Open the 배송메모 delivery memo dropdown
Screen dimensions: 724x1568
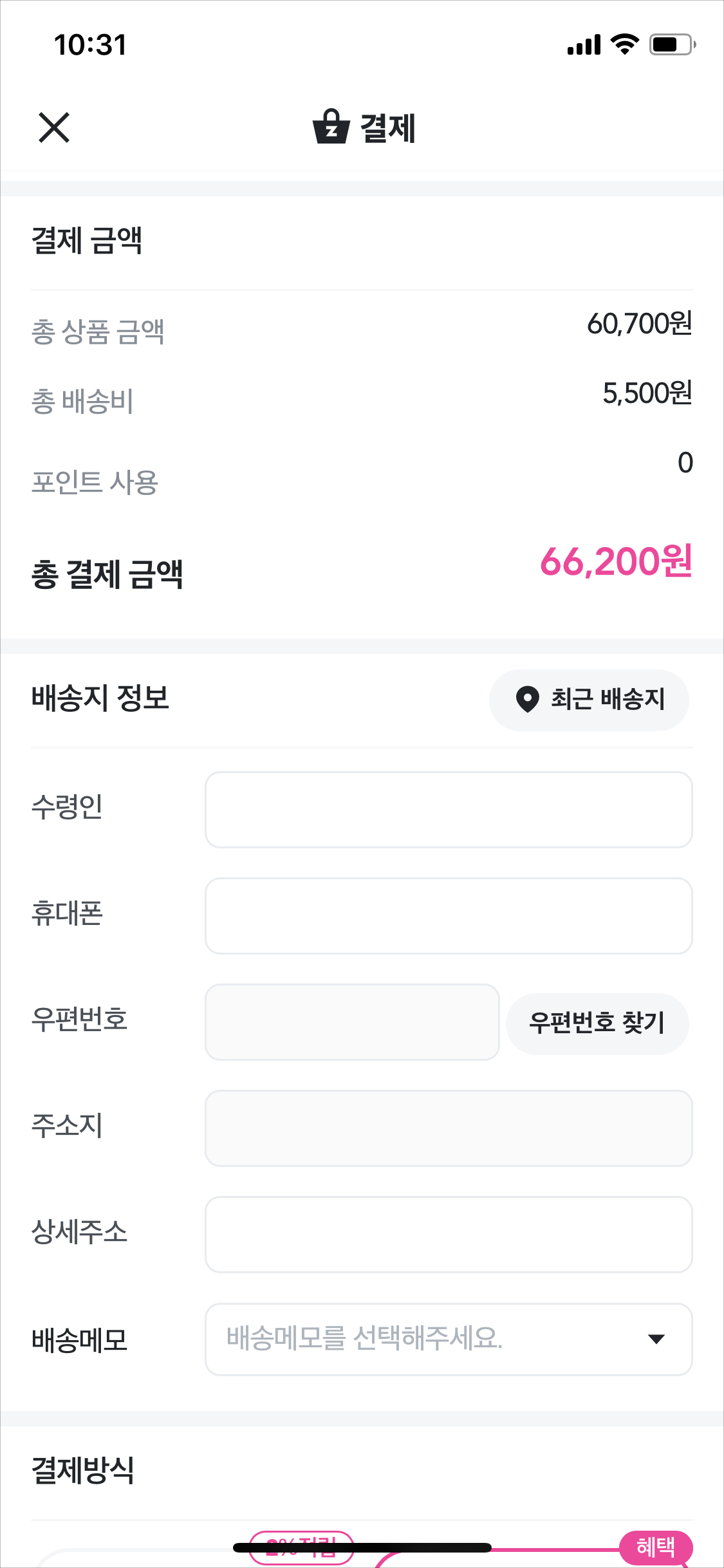pos(448,1339)
